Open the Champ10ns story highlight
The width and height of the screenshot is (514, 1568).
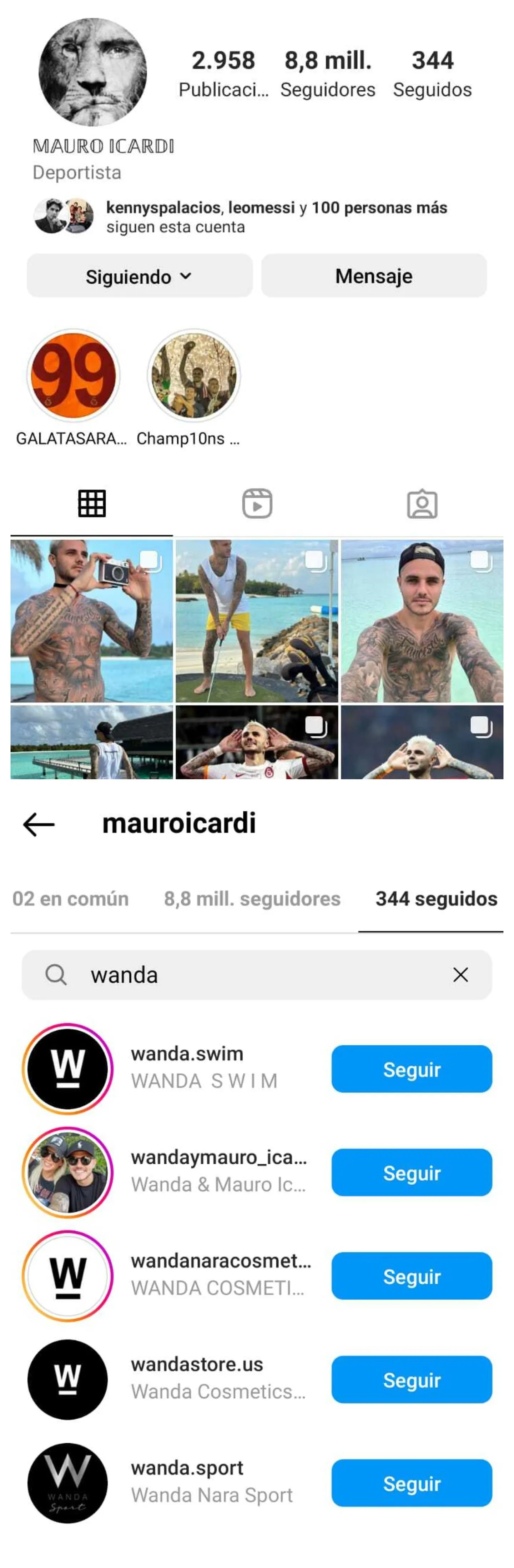194,376
